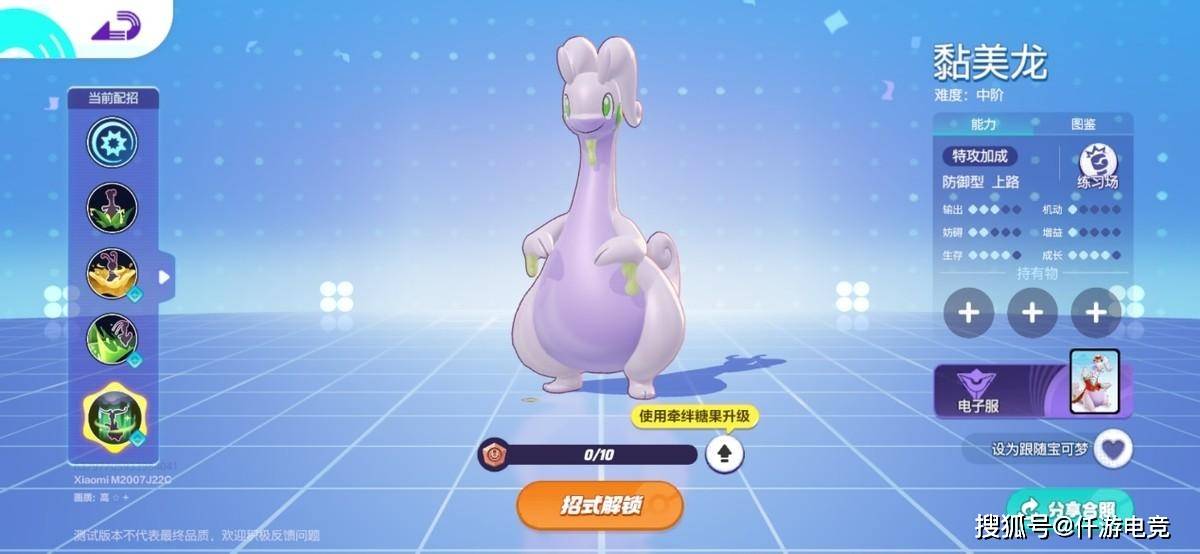The image size is (1200, 554).
Task: Select the gold-framed third move icon
Action: coord(112,273)
